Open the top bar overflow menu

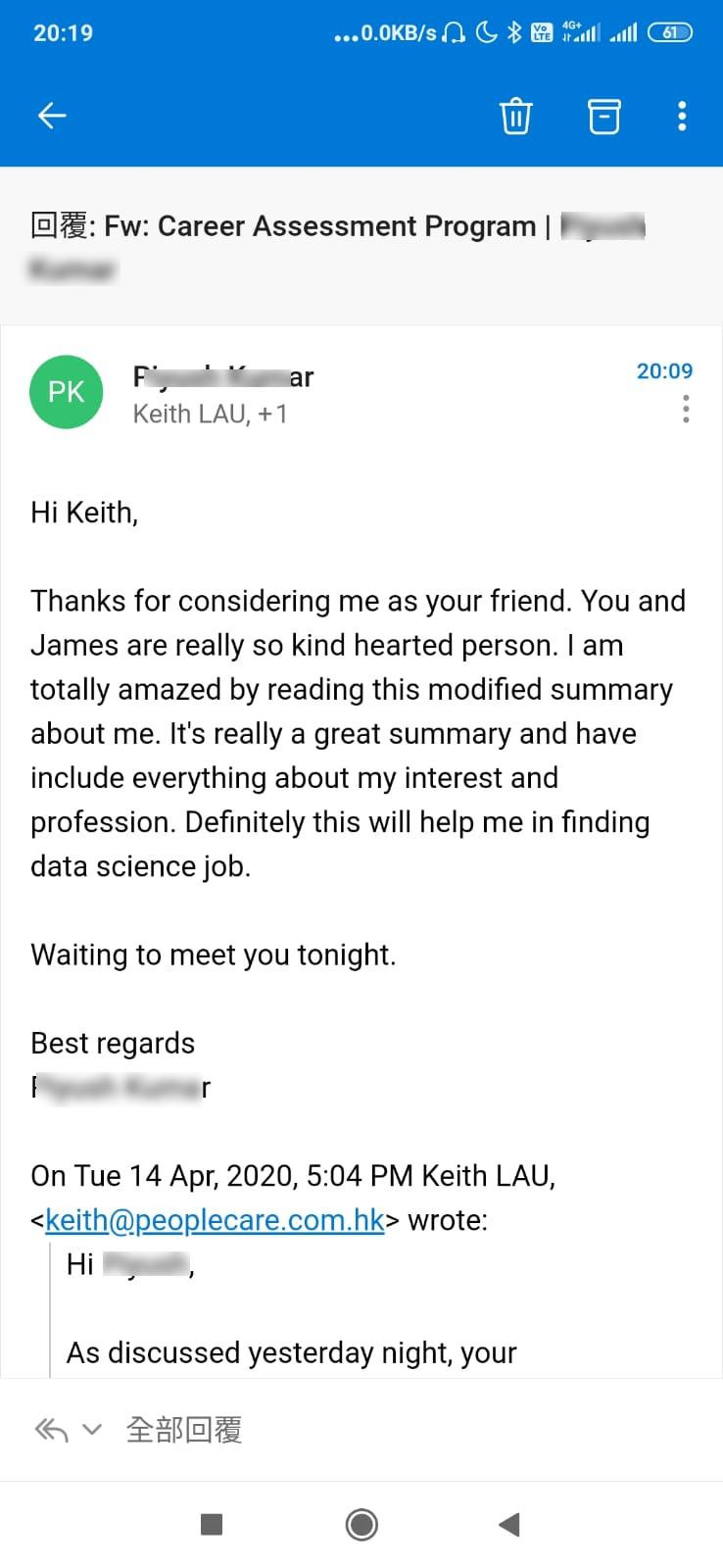(x=682, y=116)
